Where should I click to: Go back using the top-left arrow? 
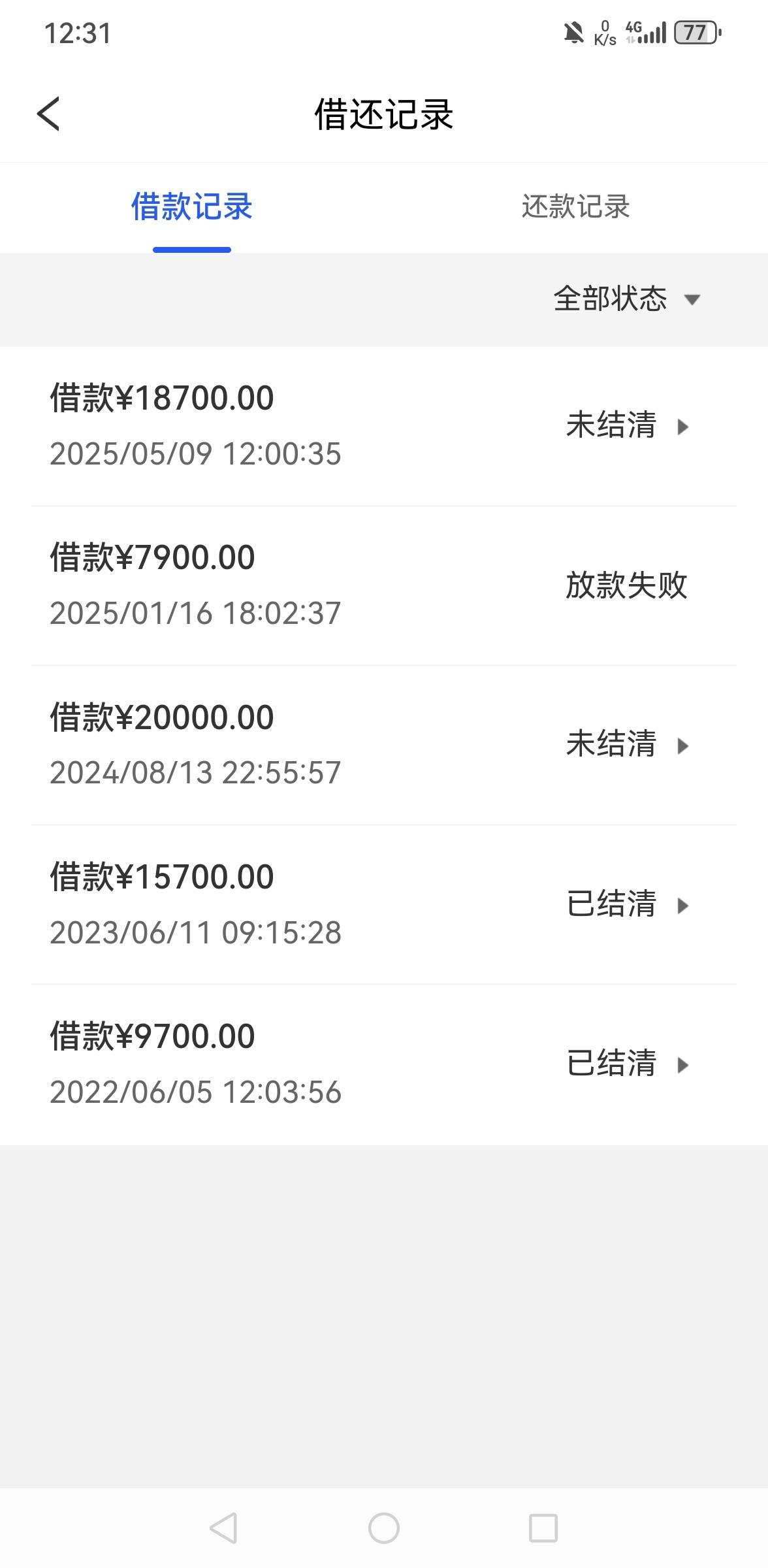48,114
